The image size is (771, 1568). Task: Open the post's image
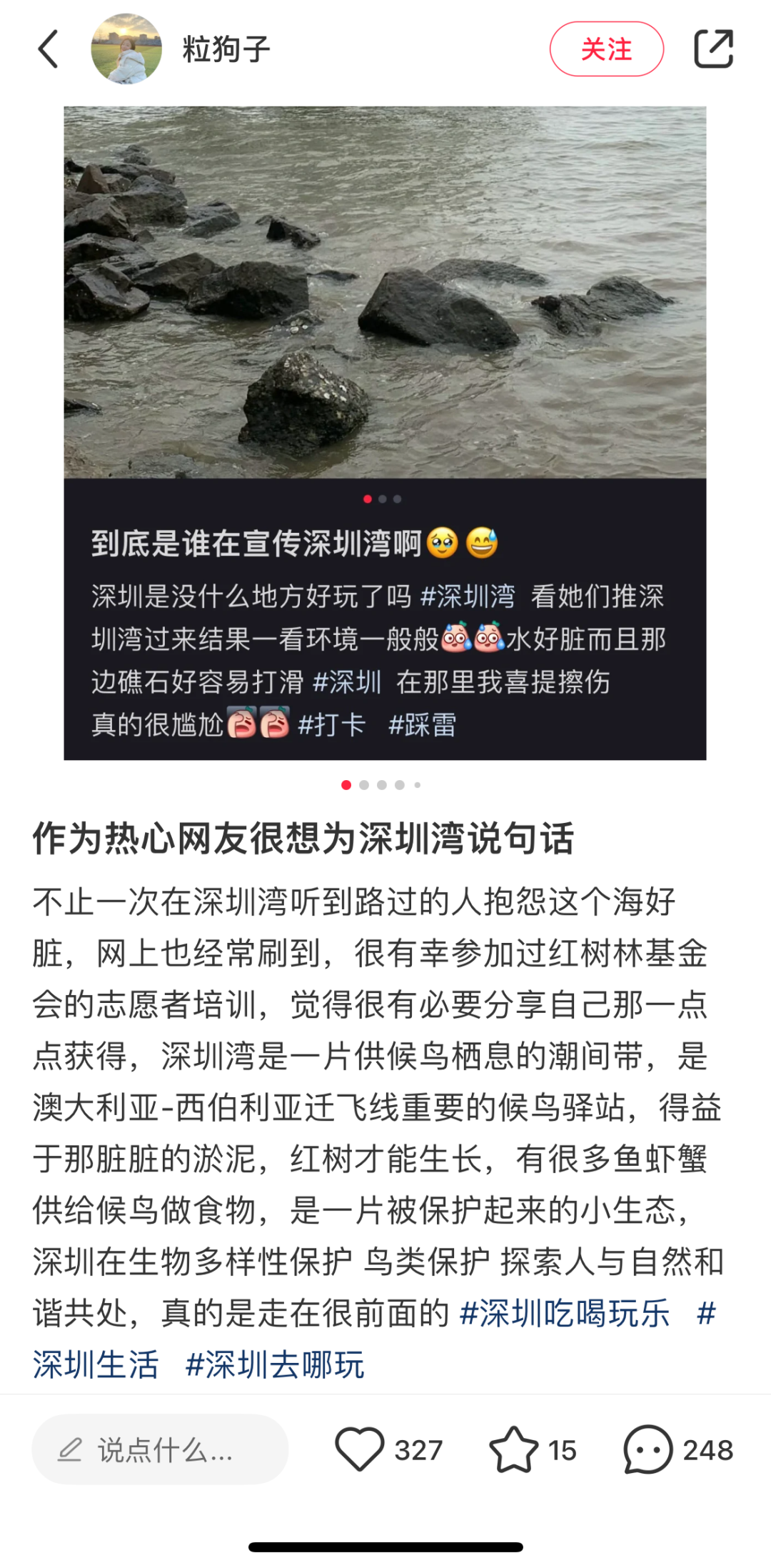[385, 433]
